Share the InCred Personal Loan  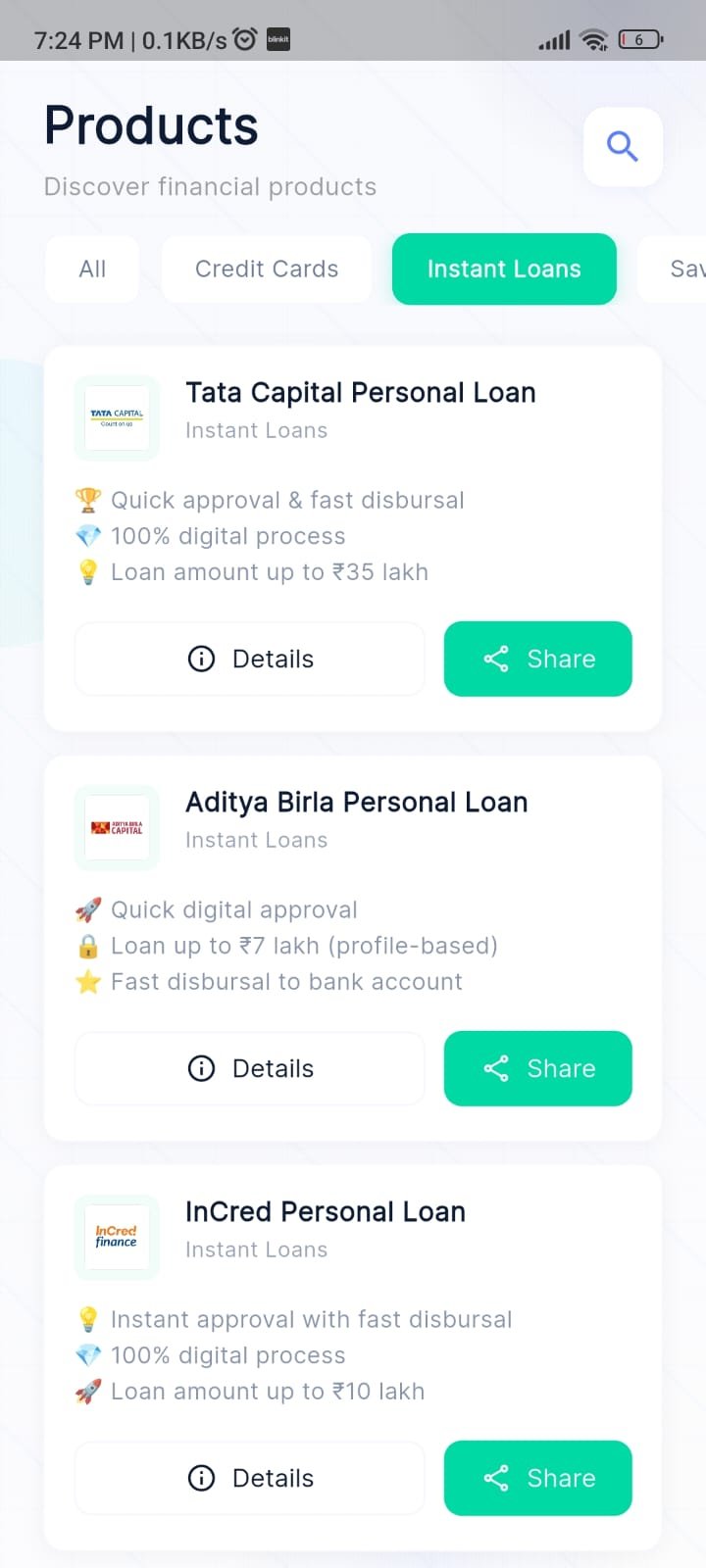pyautogui.click(x=537, y=1478)
